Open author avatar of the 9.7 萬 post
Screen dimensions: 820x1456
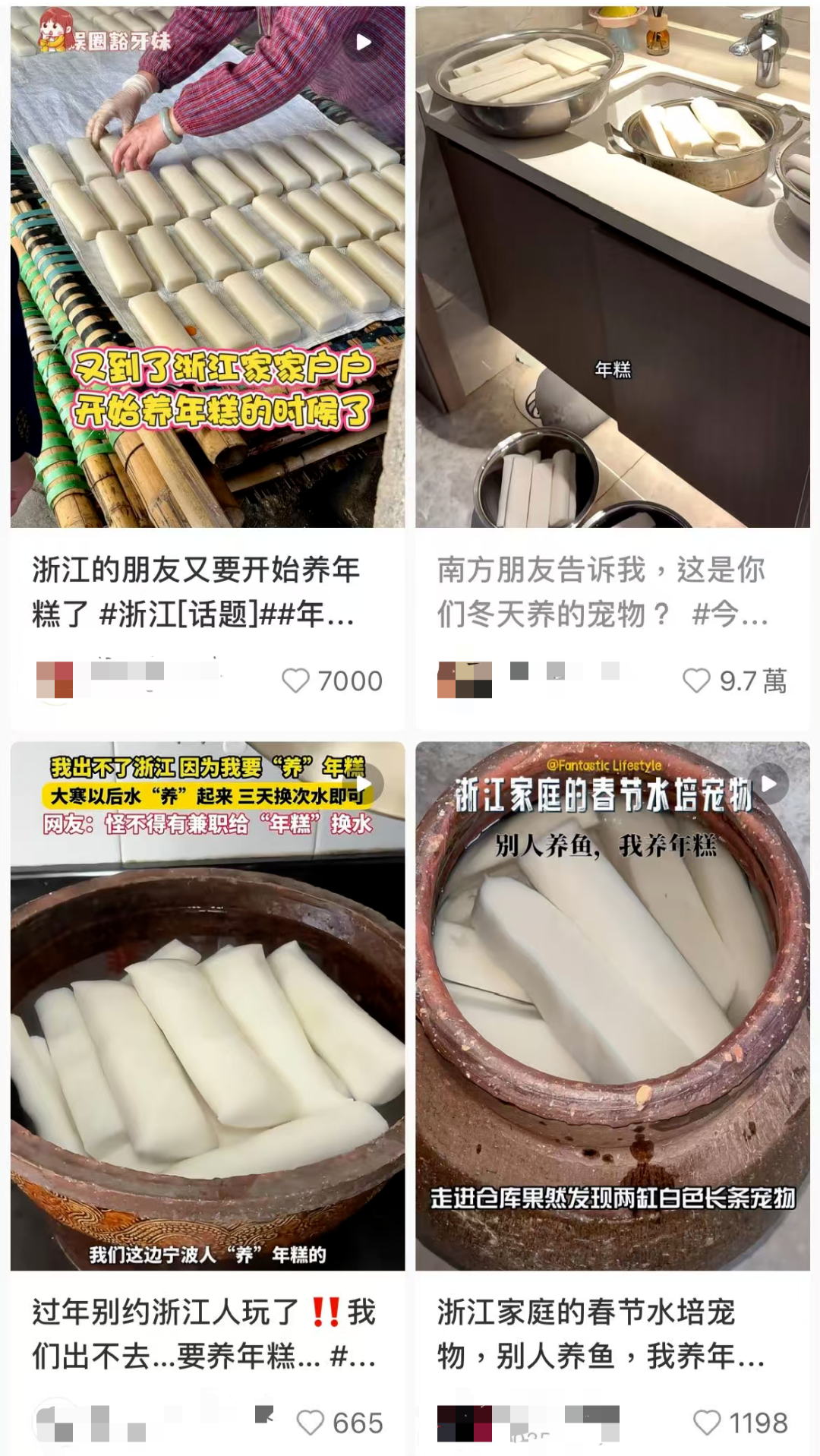click(x=464, y=679)
